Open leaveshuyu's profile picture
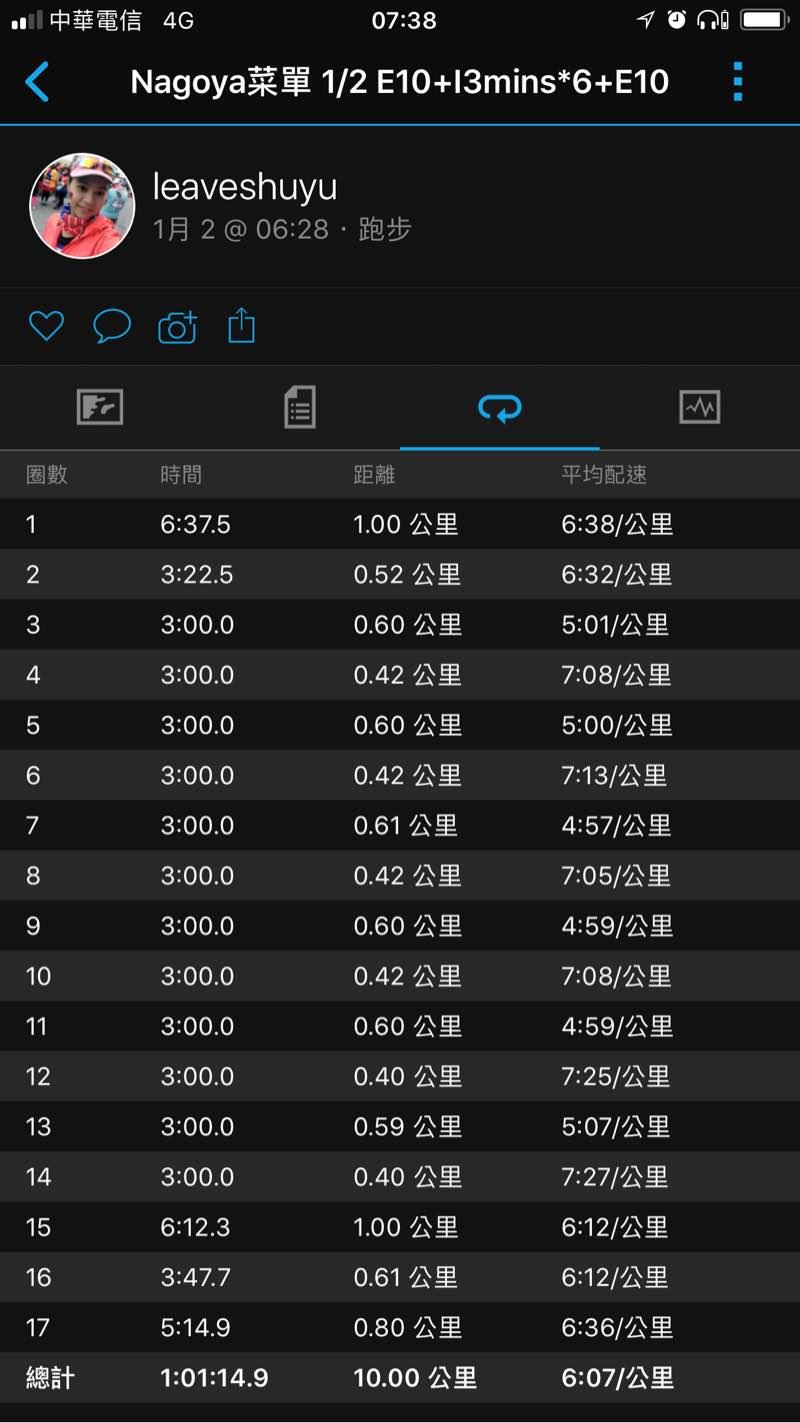The image size is (800, 1423). pyautogui.click(x=82, y=206)
